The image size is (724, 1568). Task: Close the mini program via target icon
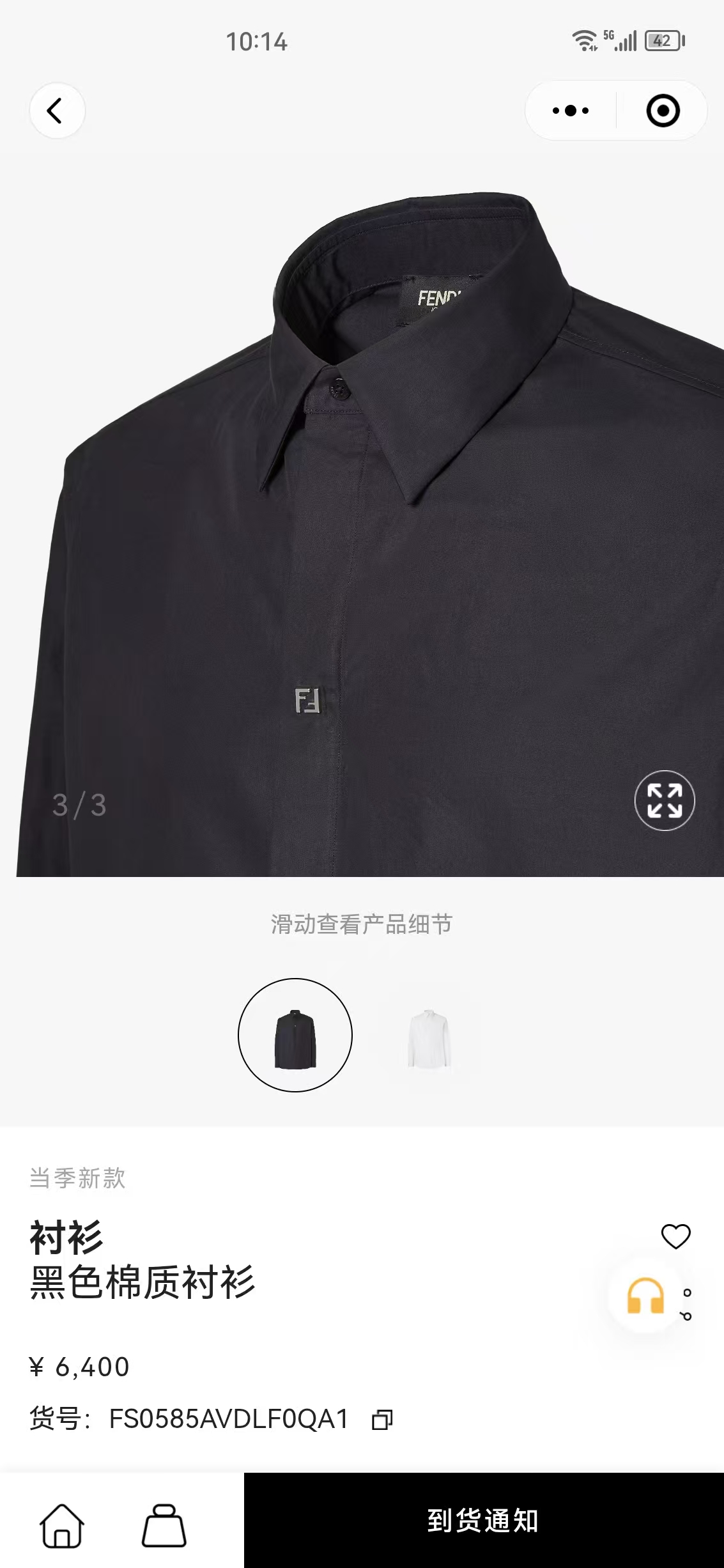pyautogui.click(x=663, y=111)
